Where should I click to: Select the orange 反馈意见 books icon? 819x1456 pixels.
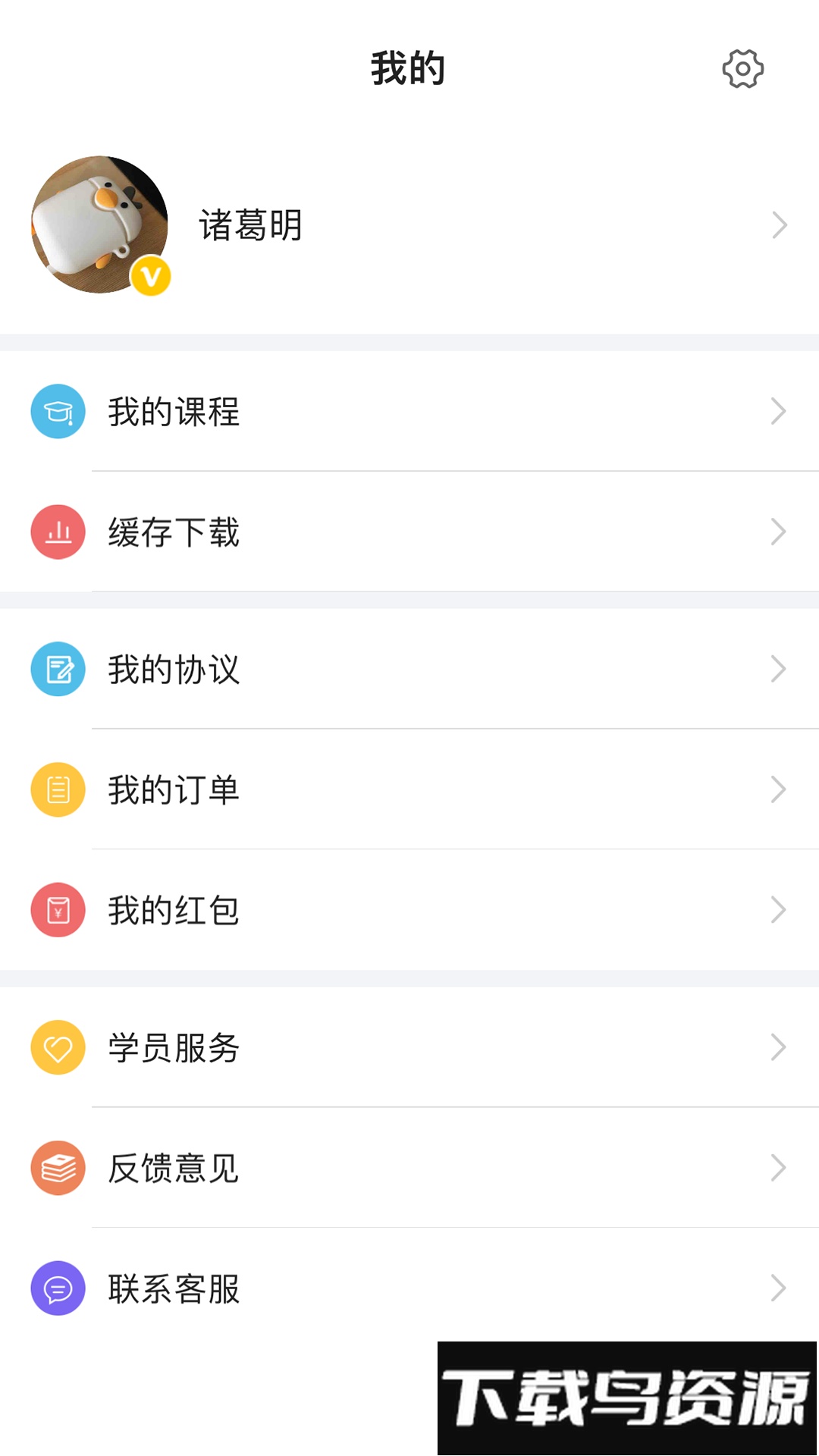tap(57, 1169)
